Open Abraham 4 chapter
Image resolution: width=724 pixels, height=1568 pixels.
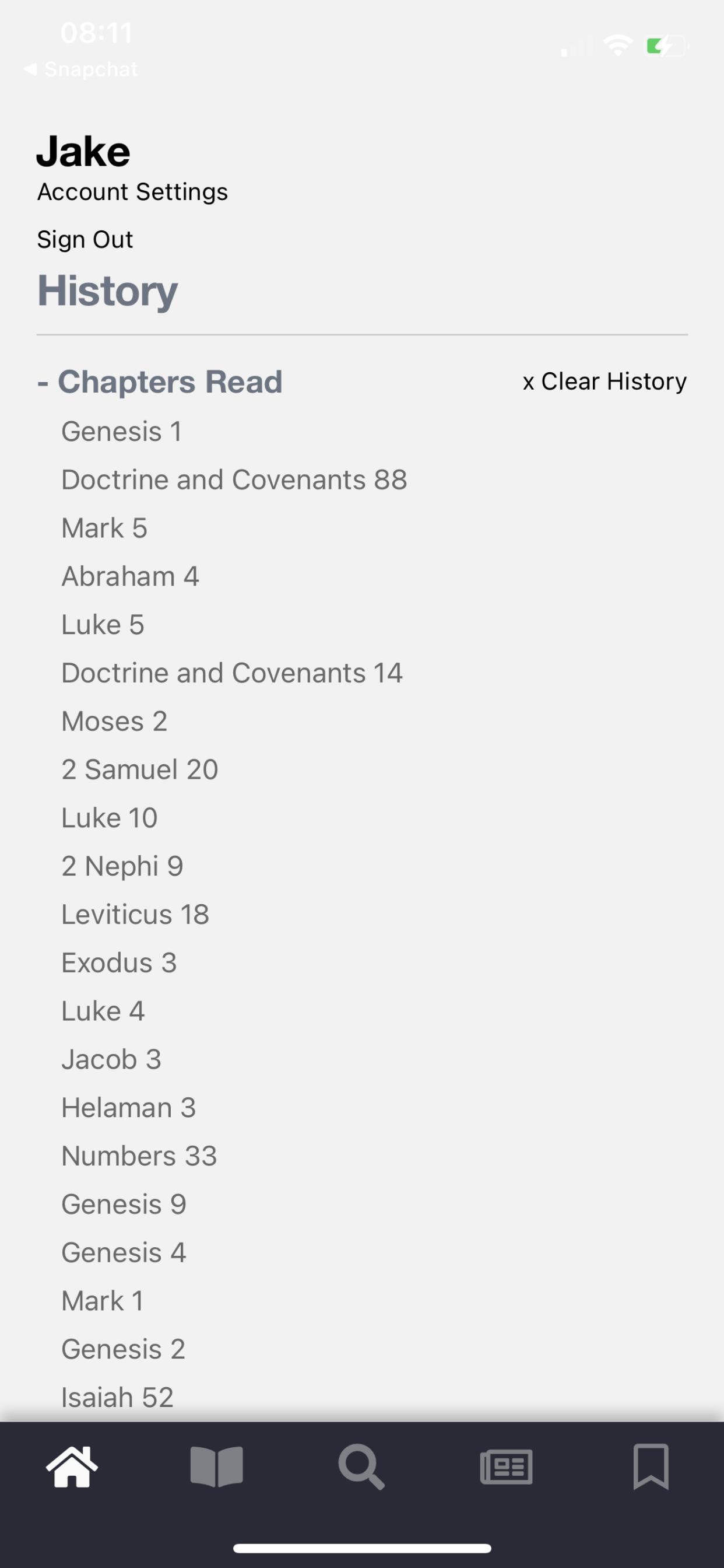tap(130, 576)
